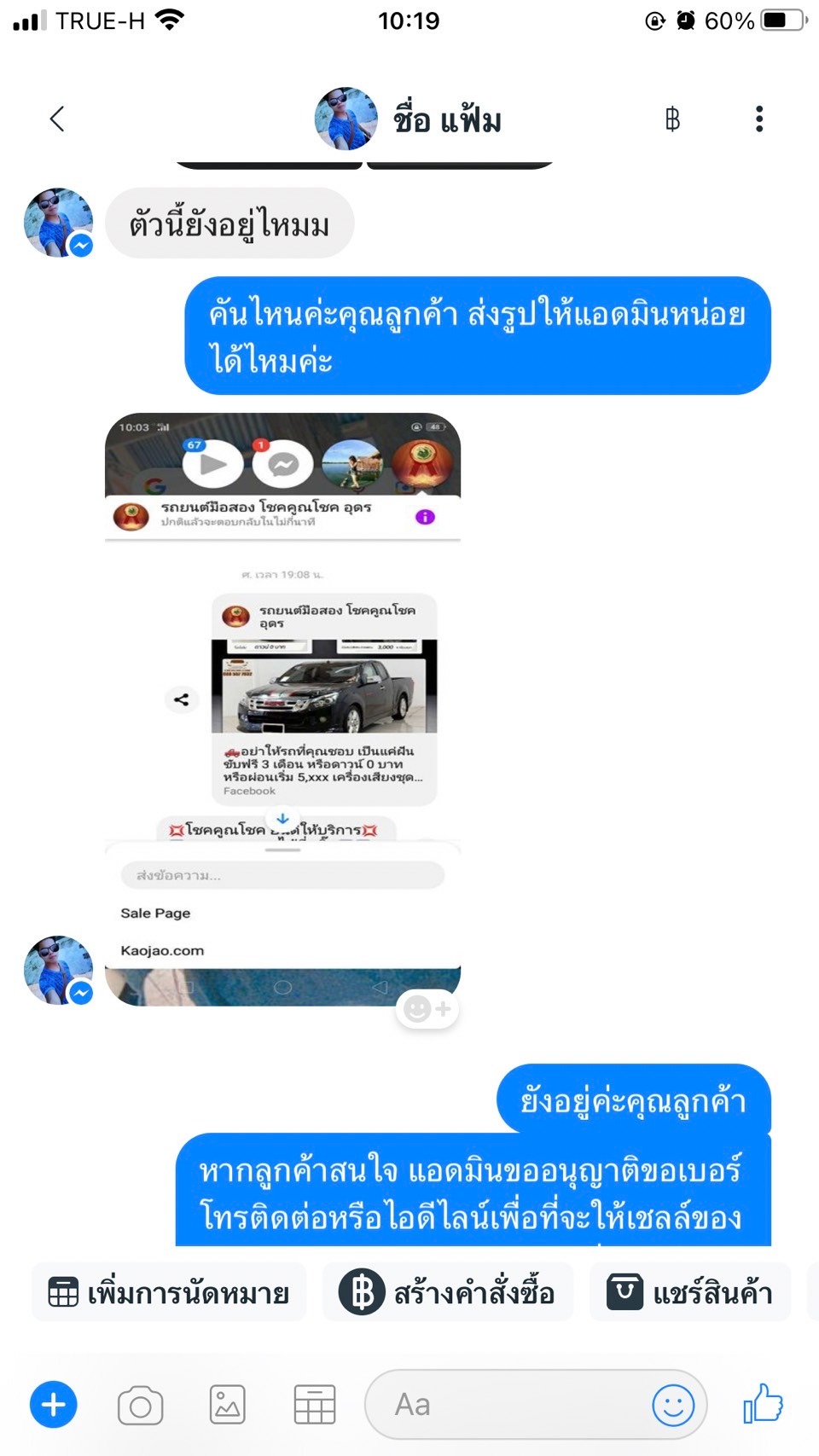Open the photo gallery picker

[x=228, y=1404]
